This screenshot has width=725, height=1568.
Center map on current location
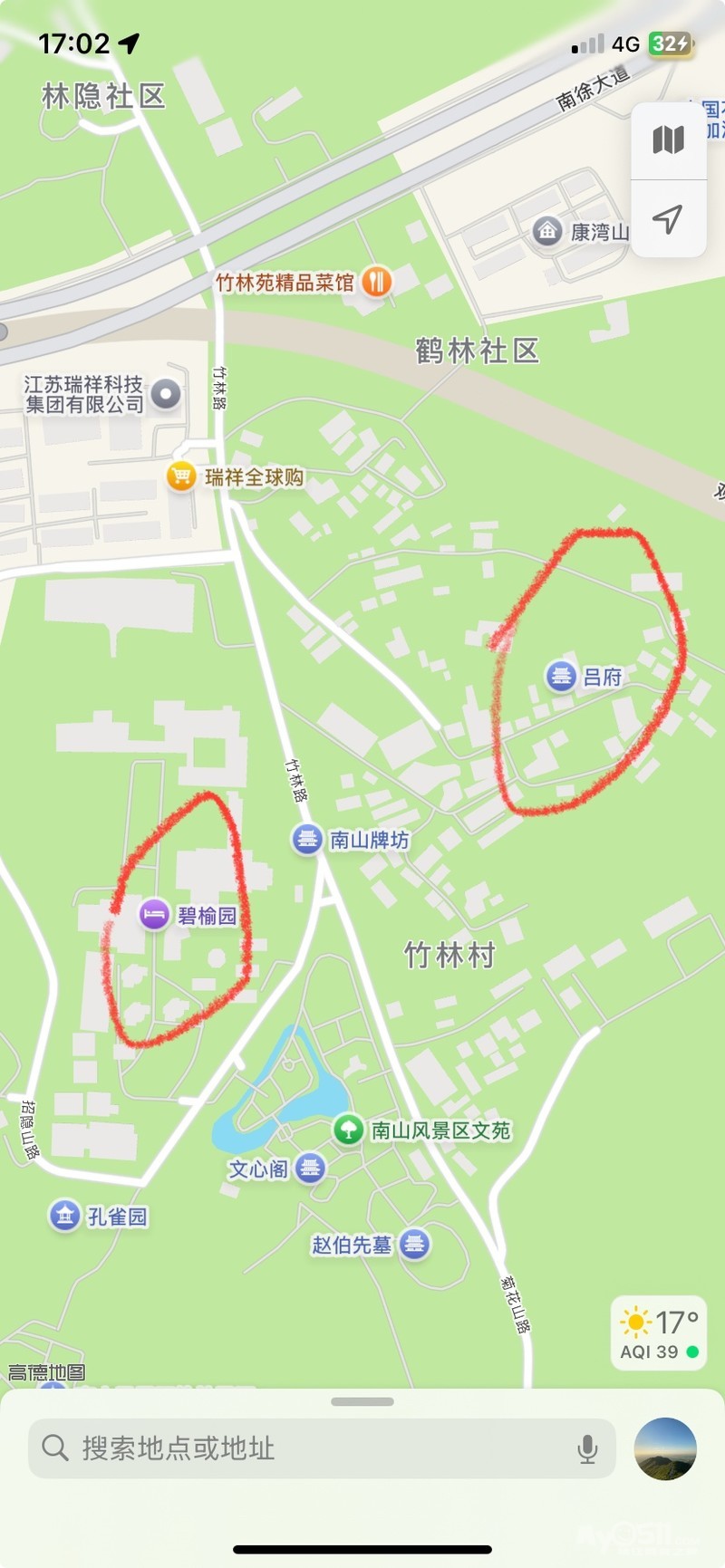(x=668, y=218)
